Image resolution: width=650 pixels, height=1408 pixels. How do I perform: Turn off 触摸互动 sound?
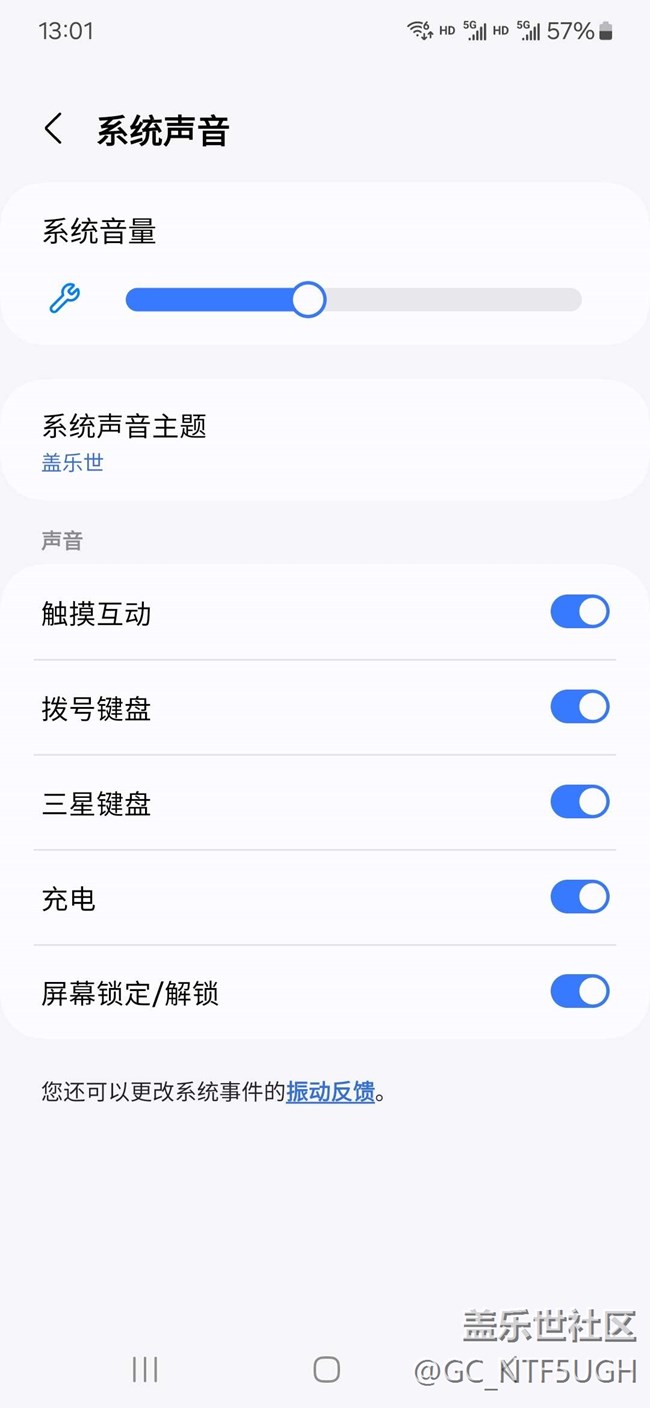pyautogui.click(x=579, y=612)
